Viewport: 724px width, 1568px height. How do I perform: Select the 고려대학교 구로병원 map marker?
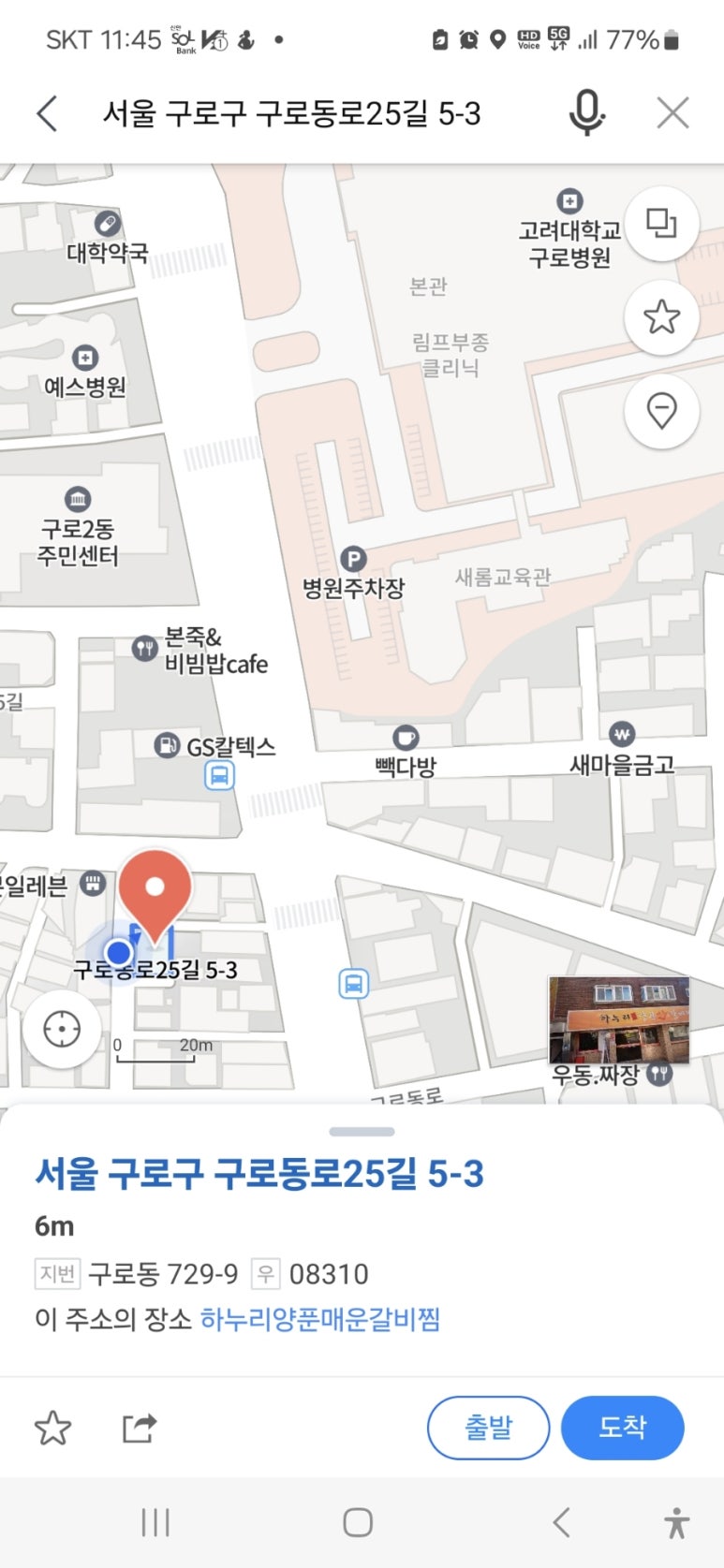(x=569, y=201)
